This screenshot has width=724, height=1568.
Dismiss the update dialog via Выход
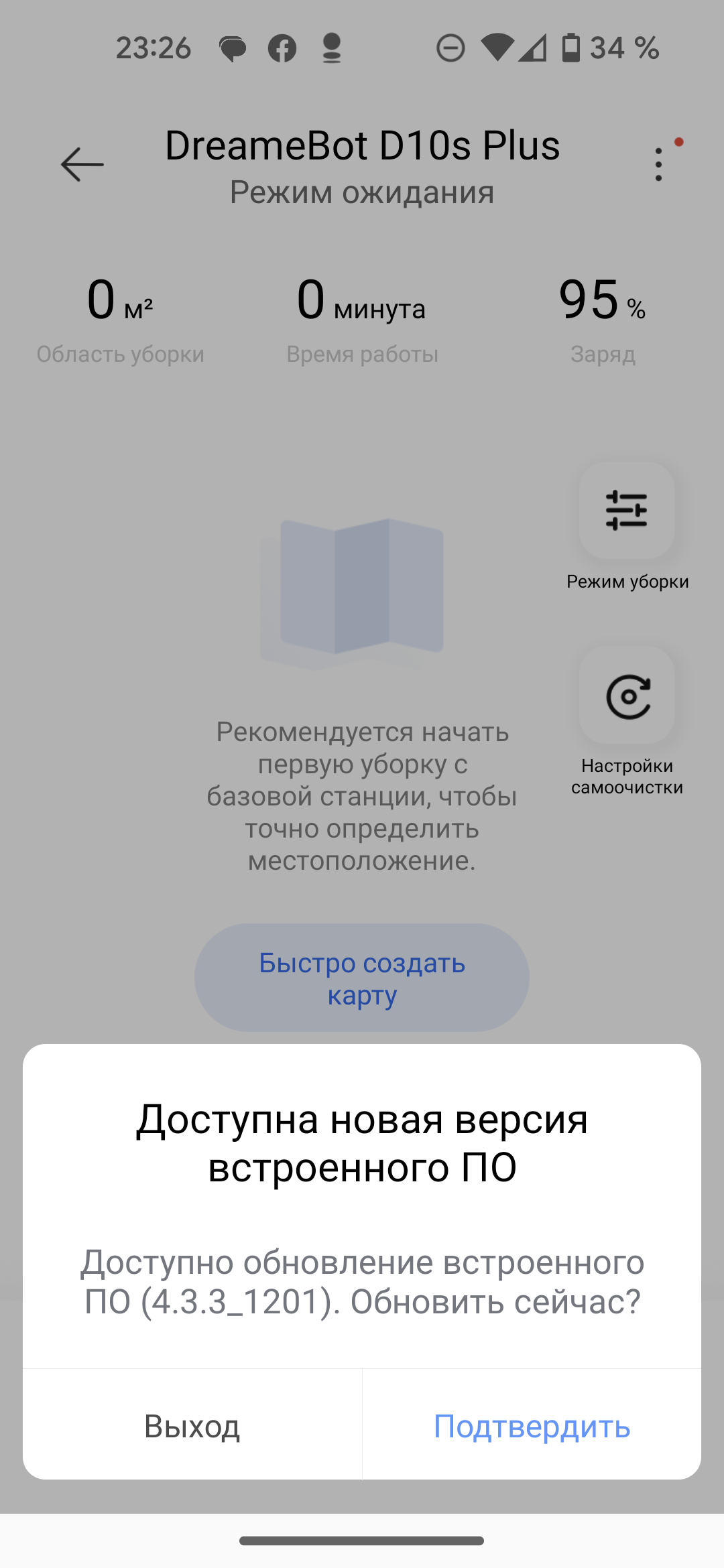tap(192, 1426)
